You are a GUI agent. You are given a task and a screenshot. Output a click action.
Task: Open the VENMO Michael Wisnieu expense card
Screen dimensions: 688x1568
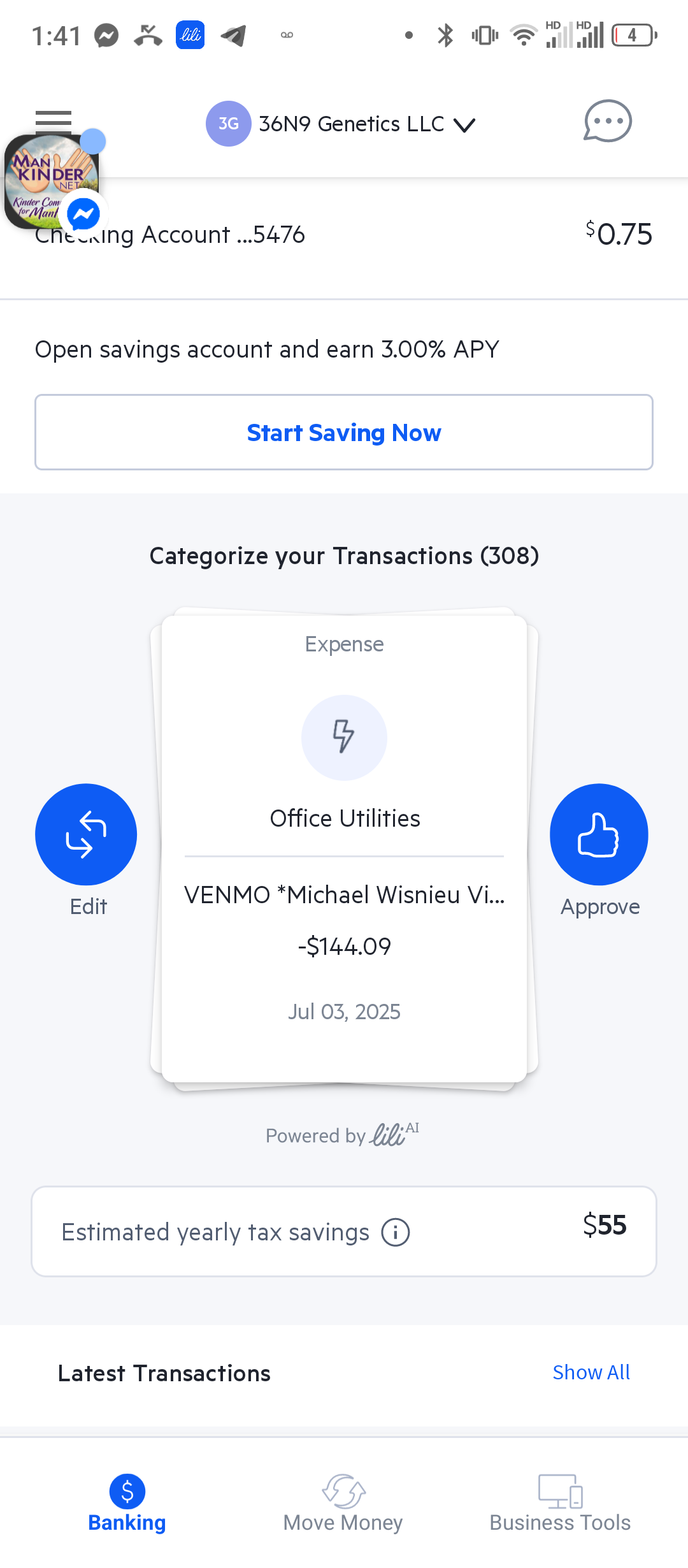[344, 849]
